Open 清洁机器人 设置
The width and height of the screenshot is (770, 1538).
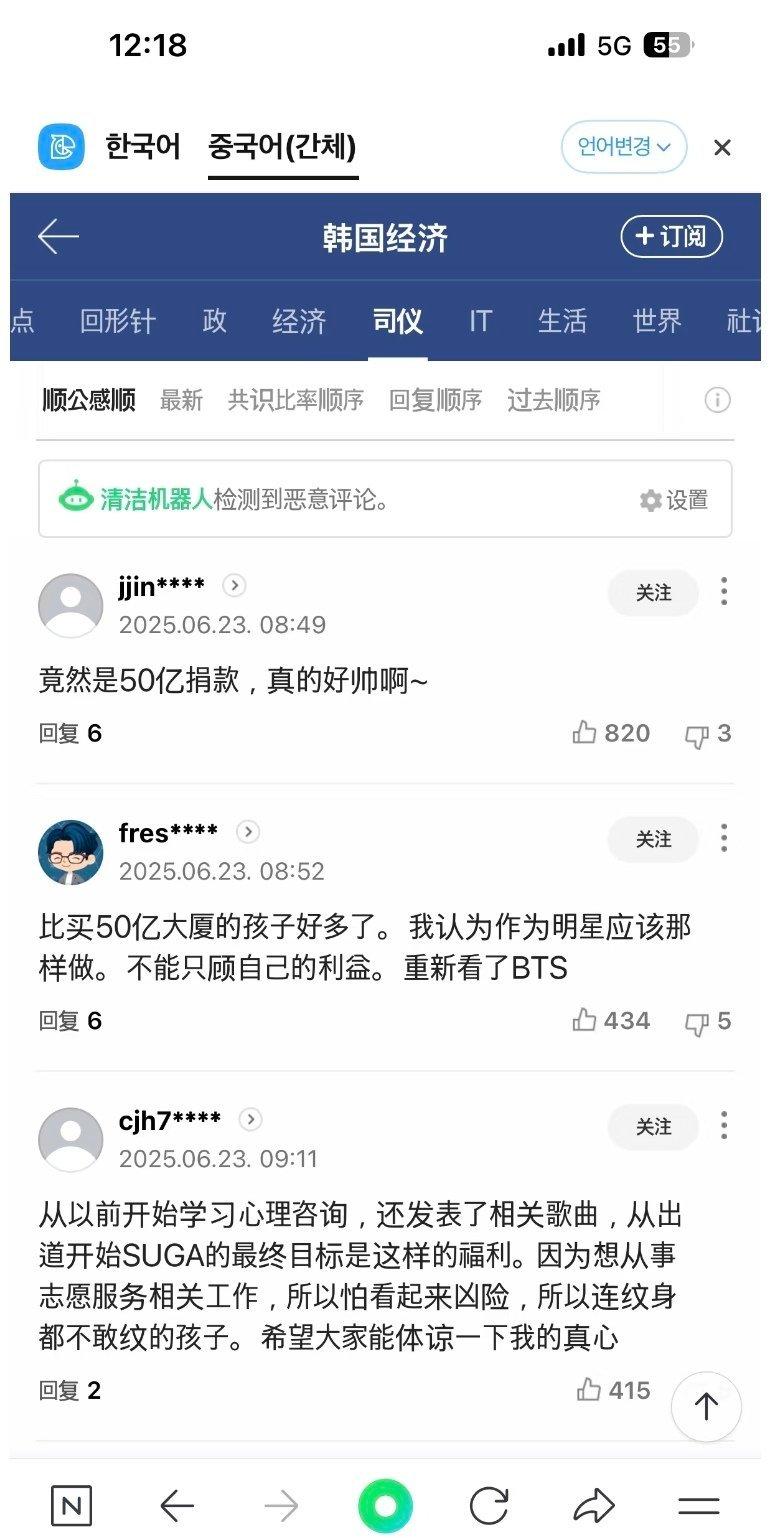pos(674,500)
